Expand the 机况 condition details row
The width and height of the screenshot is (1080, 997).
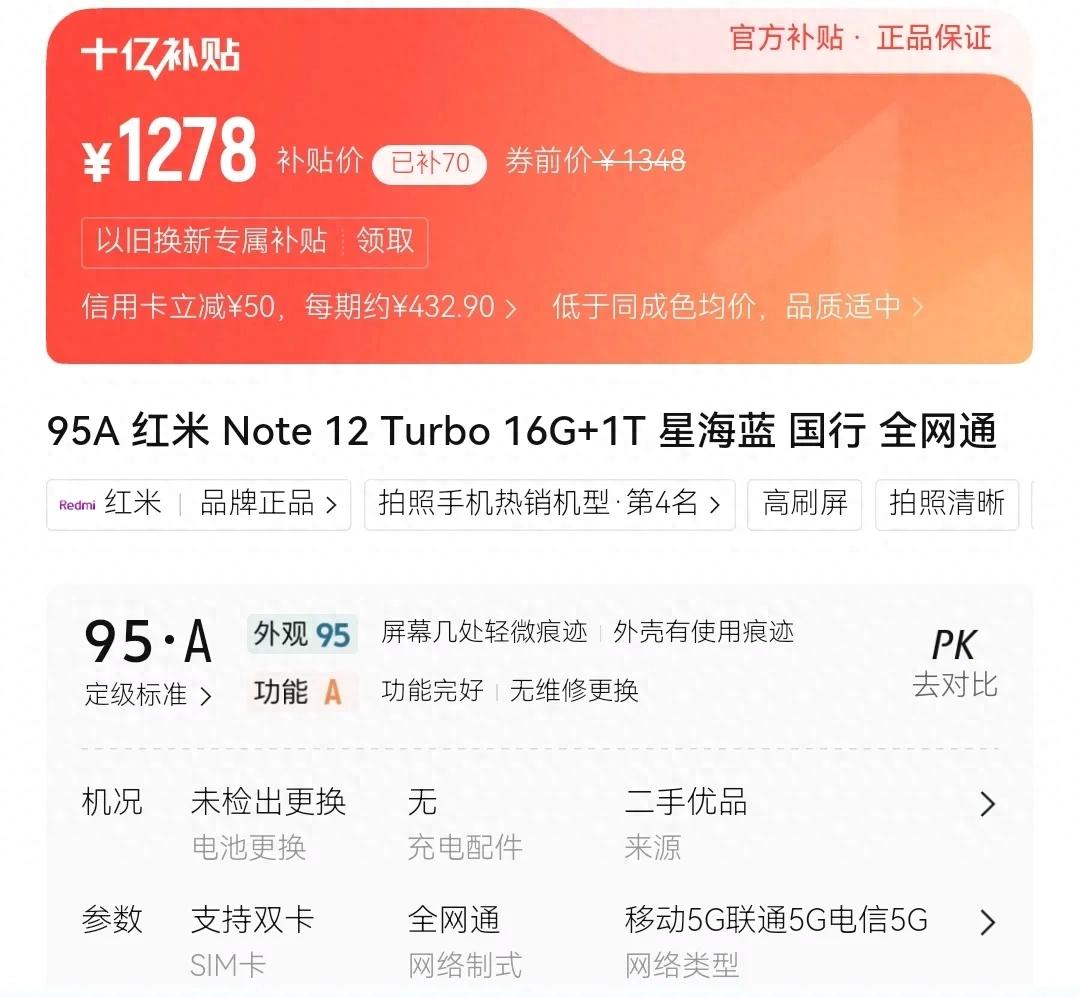pyautogui.click(x=987, y=804)
